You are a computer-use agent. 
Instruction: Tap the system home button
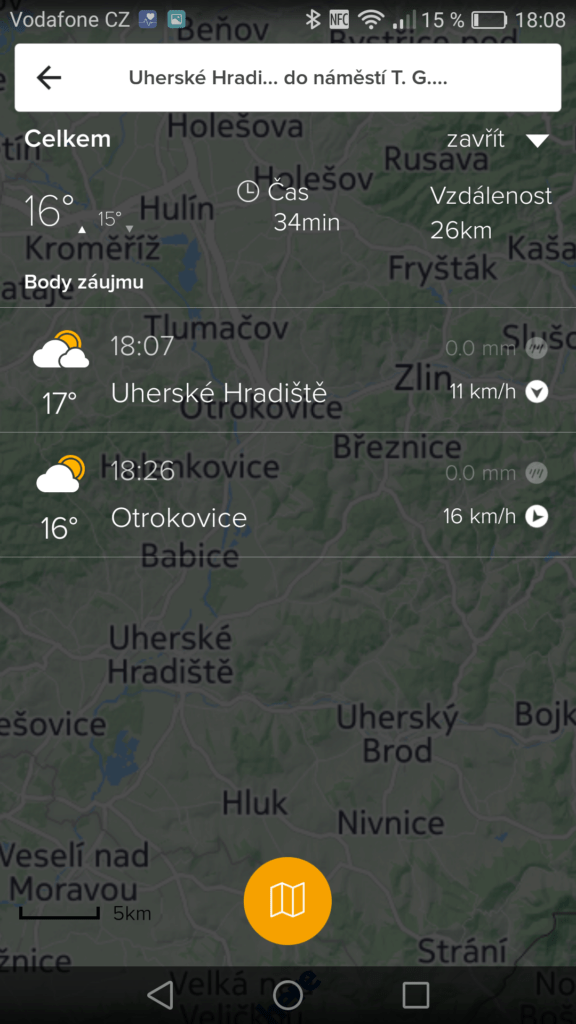tap(288, 995)
